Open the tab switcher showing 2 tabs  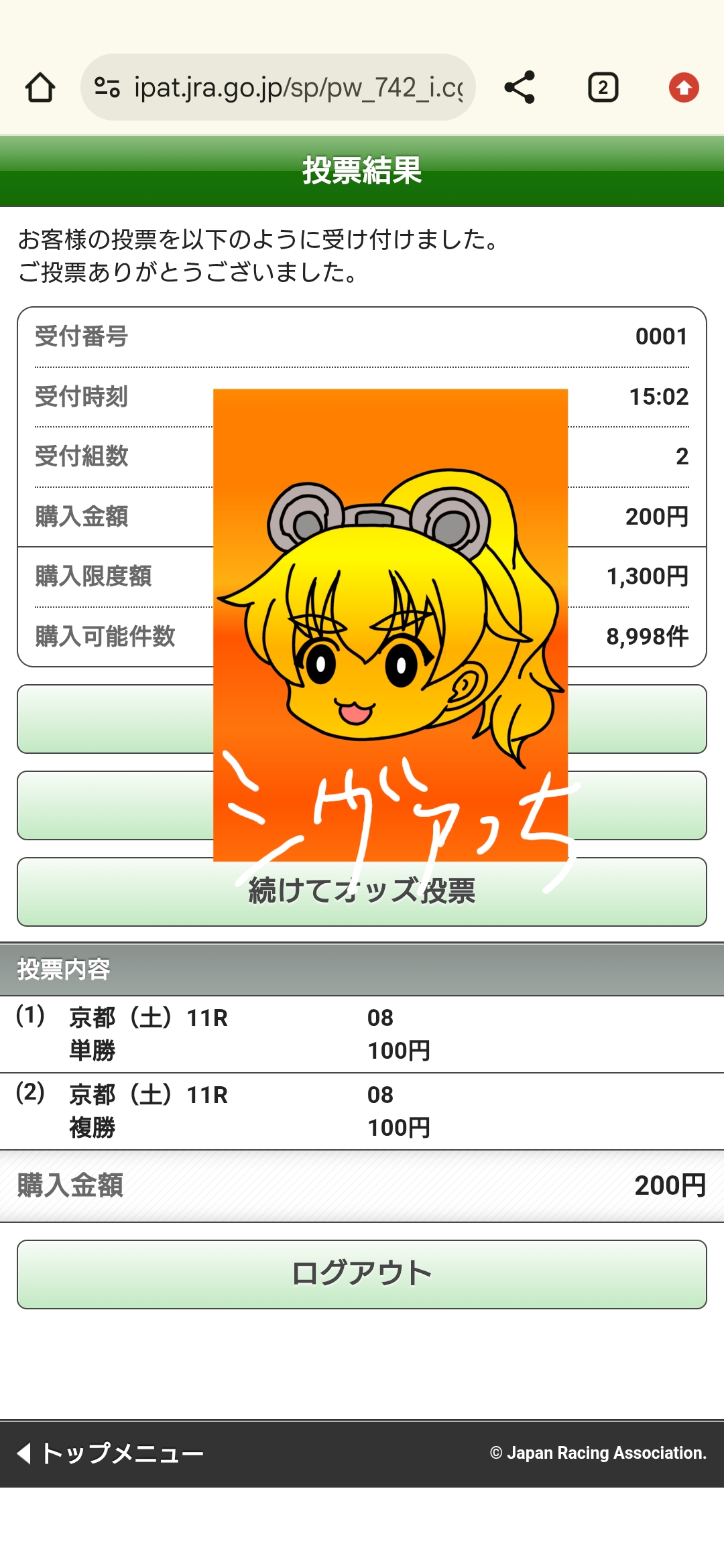point(603,88)
